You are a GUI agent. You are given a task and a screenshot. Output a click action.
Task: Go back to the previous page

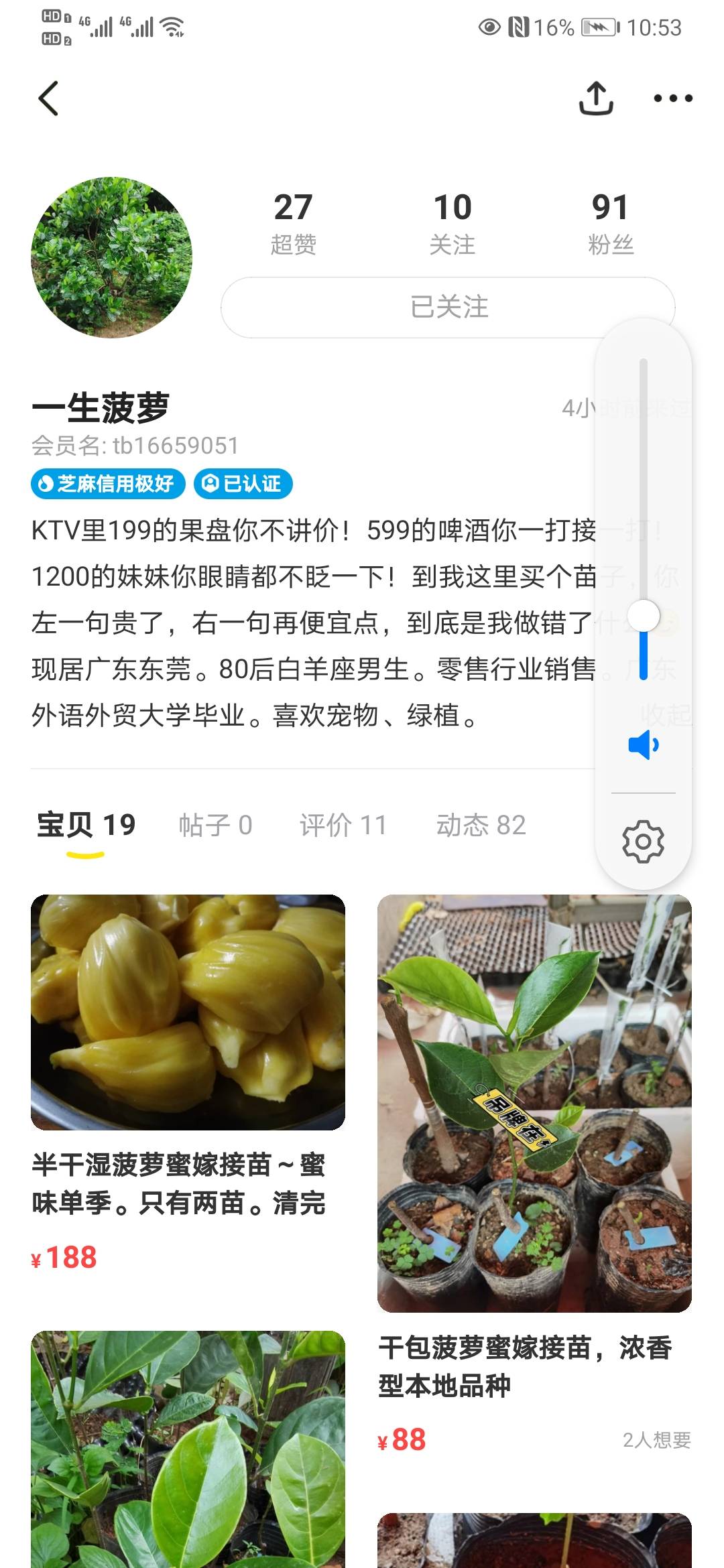pos(48,99)
